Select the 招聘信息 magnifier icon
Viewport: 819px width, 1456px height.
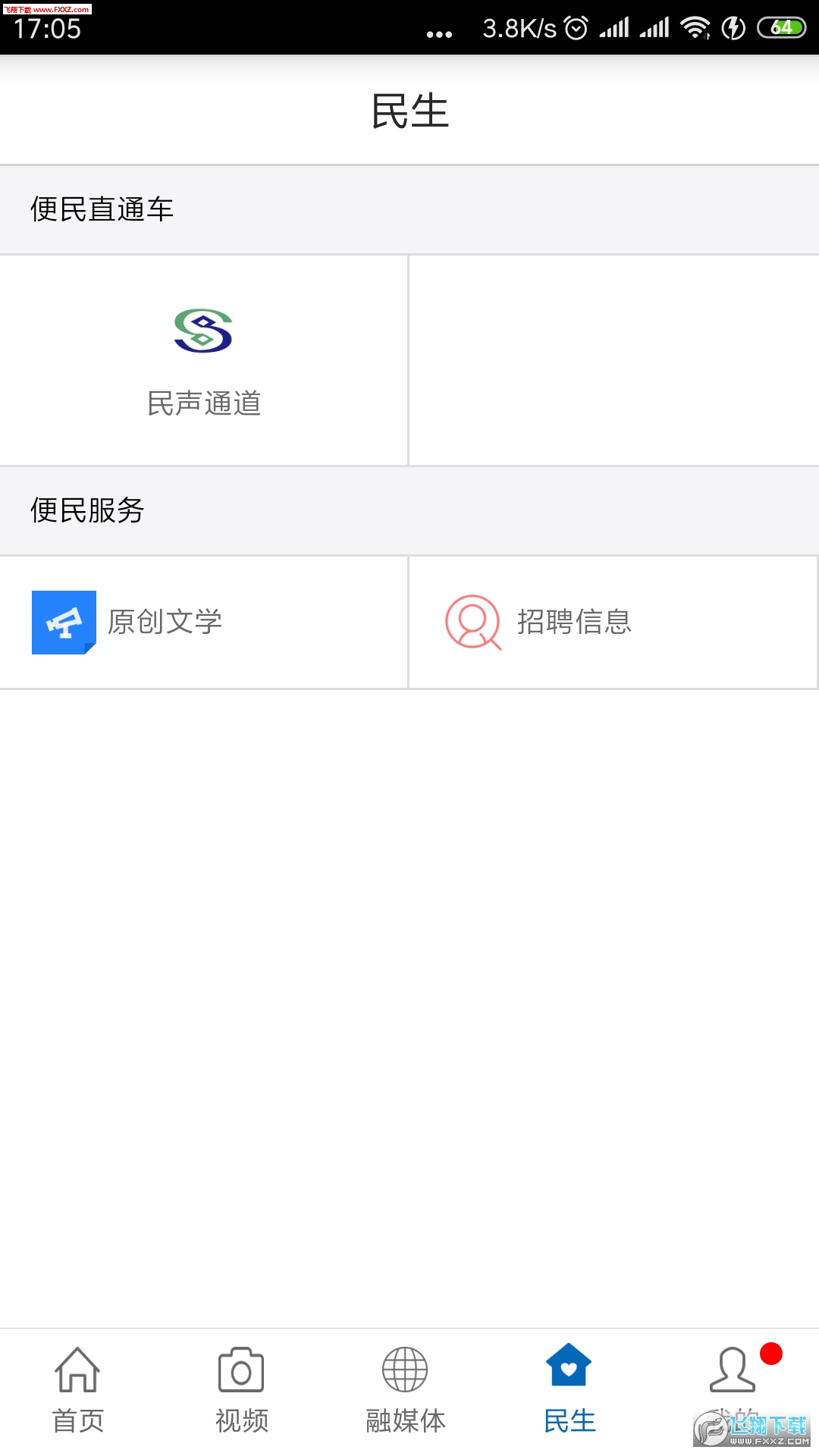(472, 622)
